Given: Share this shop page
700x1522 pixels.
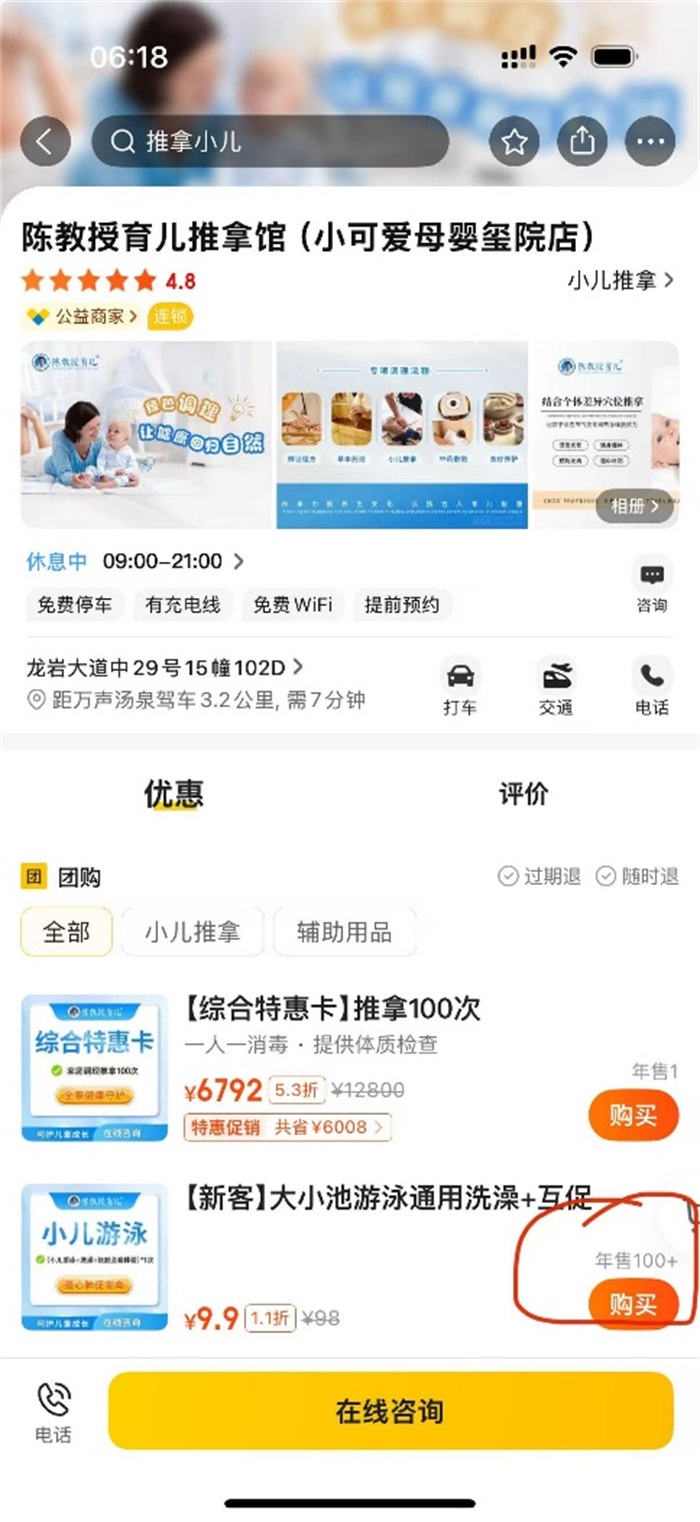Looking at the screenshot, I should tap(582, 142).
